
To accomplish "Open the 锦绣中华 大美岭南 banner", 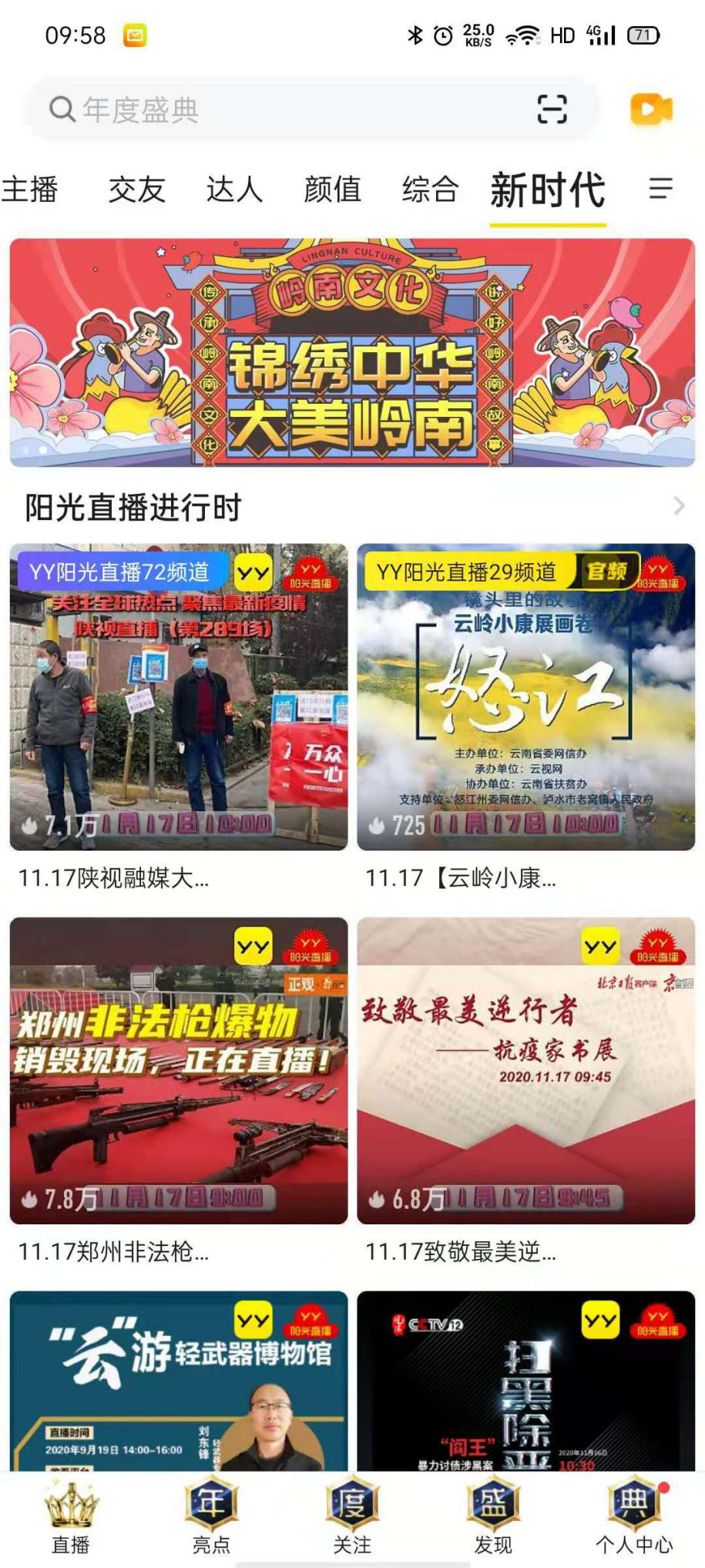I will coord(352,352).
